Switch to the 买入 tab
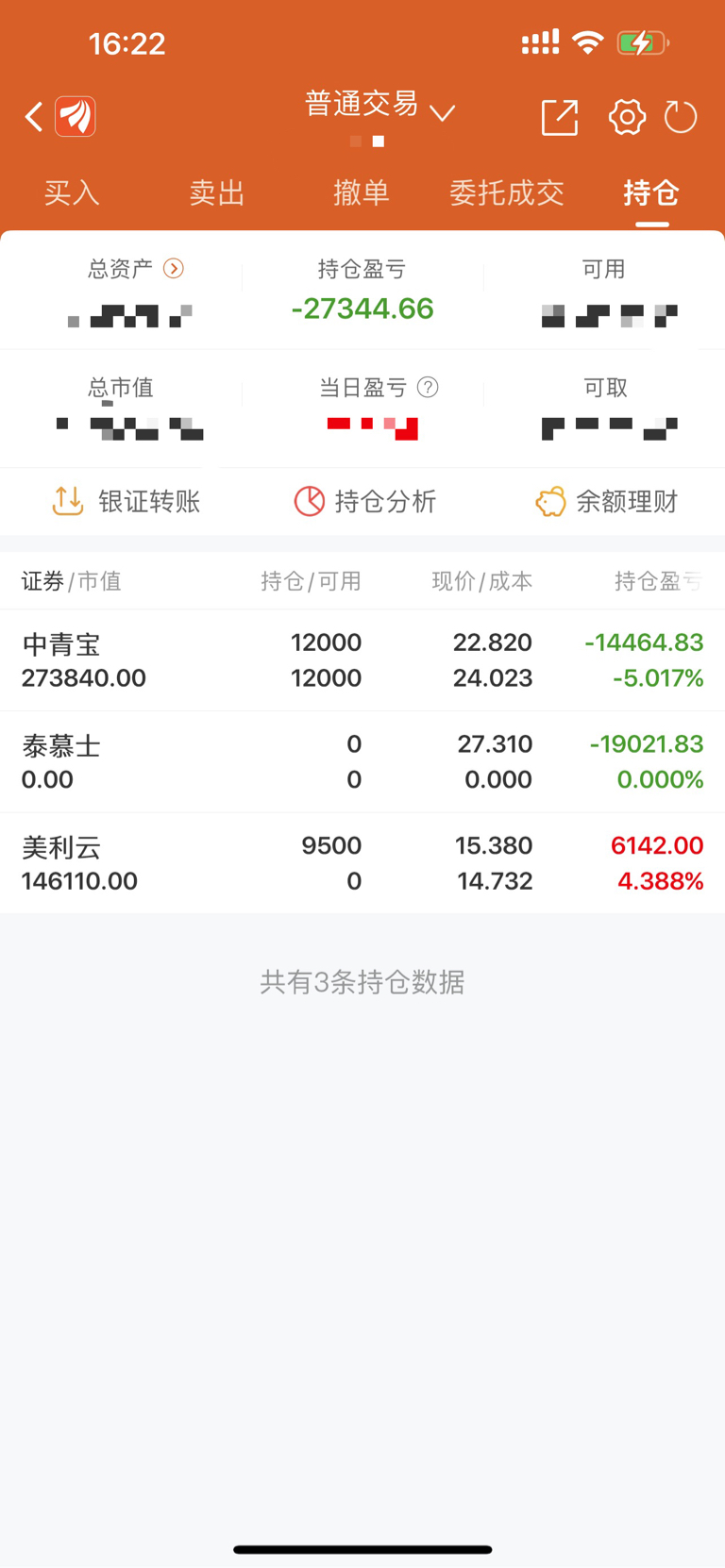This screenshot has height=1568, width=725. [72, 193]
